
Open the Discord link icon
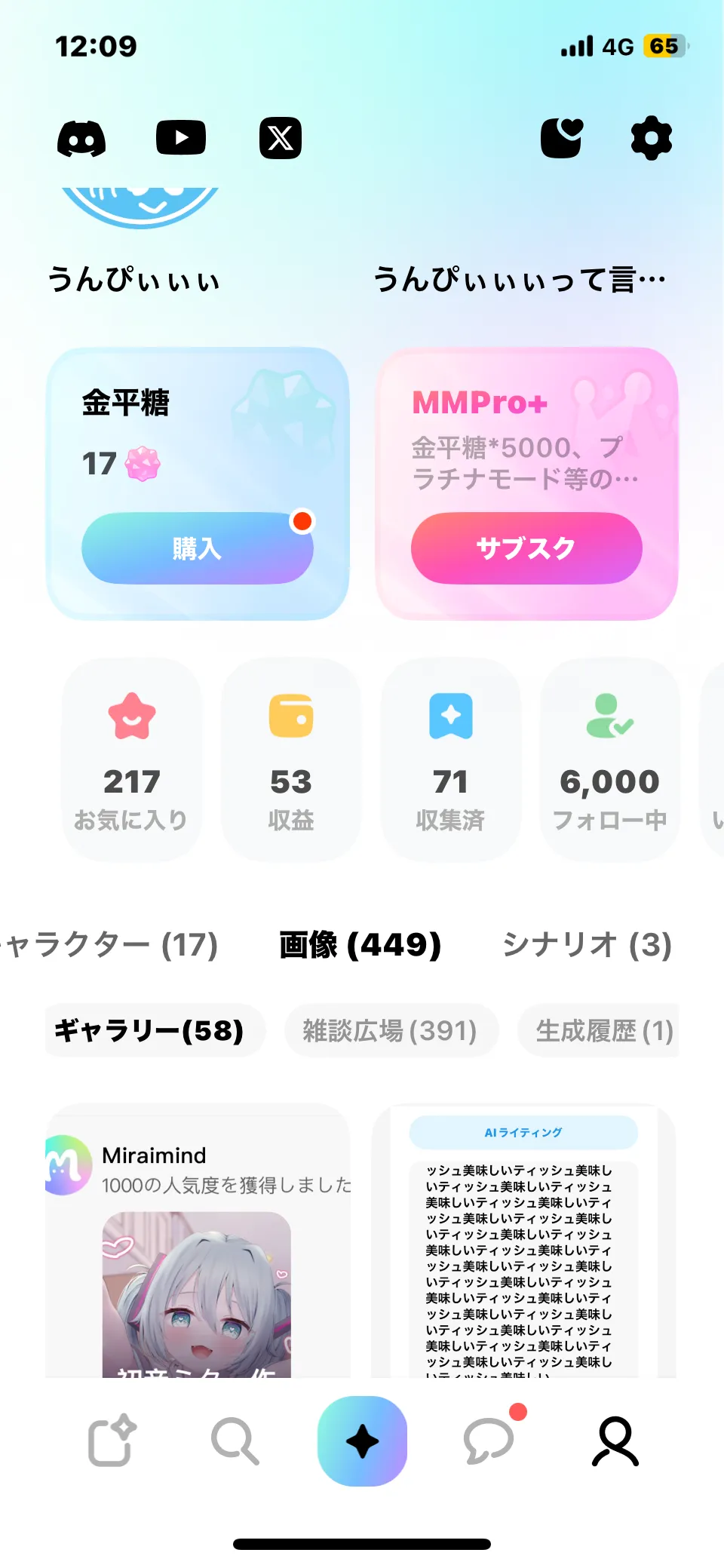coord(81,139)
